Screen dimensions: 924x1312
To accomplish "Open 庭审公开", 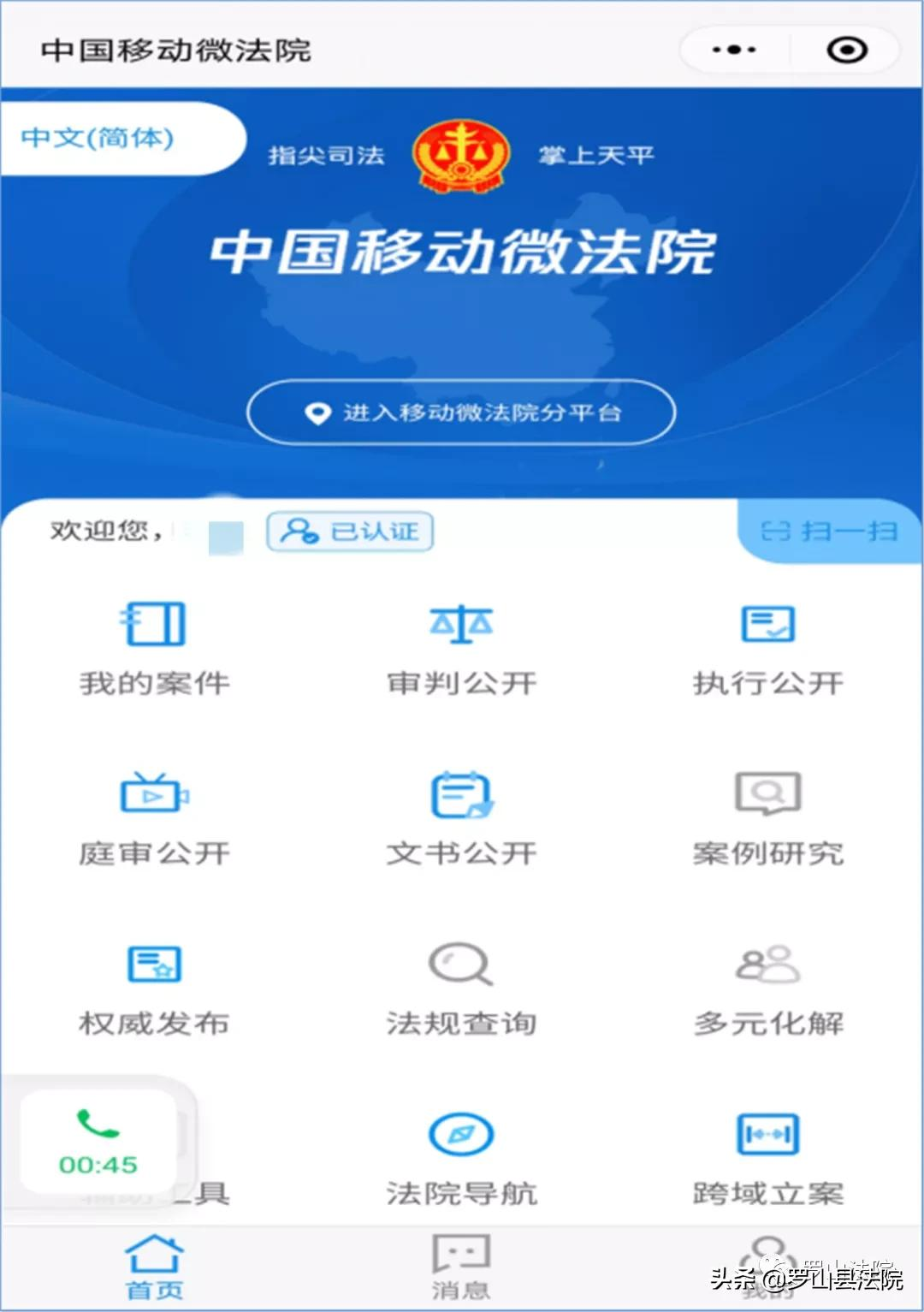I will (x=154, y=817).
